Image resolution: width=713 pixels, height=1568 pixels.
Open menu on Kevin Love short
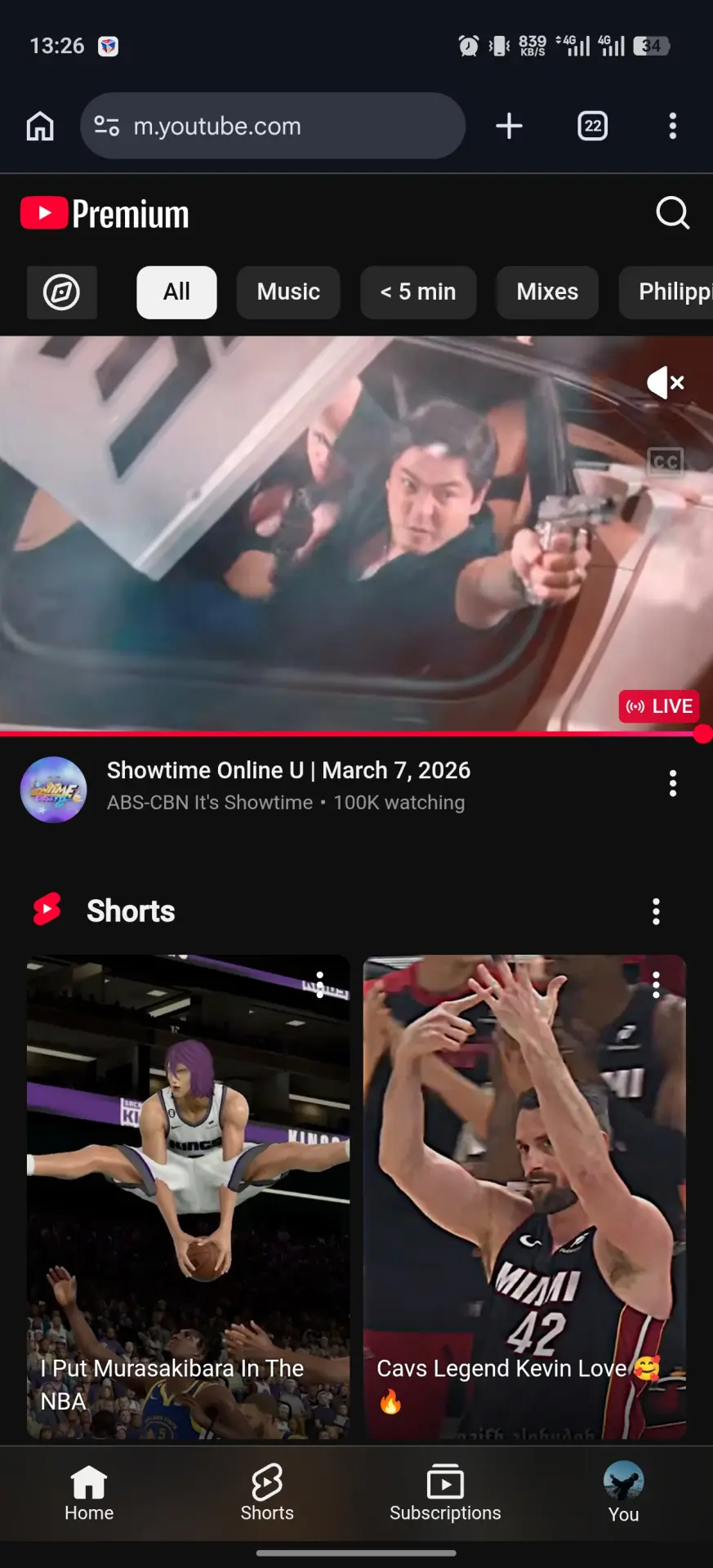click(x=656, y=985)
